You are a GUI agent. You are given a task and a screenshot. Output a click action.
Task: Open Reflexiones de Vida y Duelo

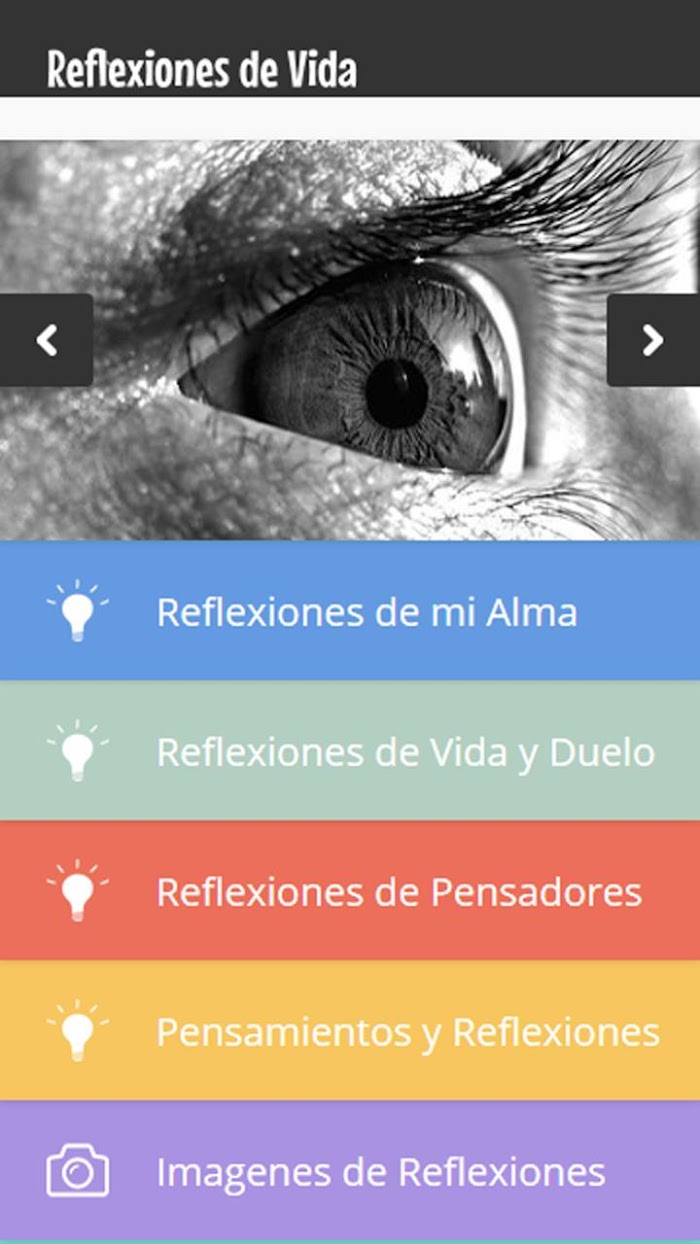coord(350,751)
